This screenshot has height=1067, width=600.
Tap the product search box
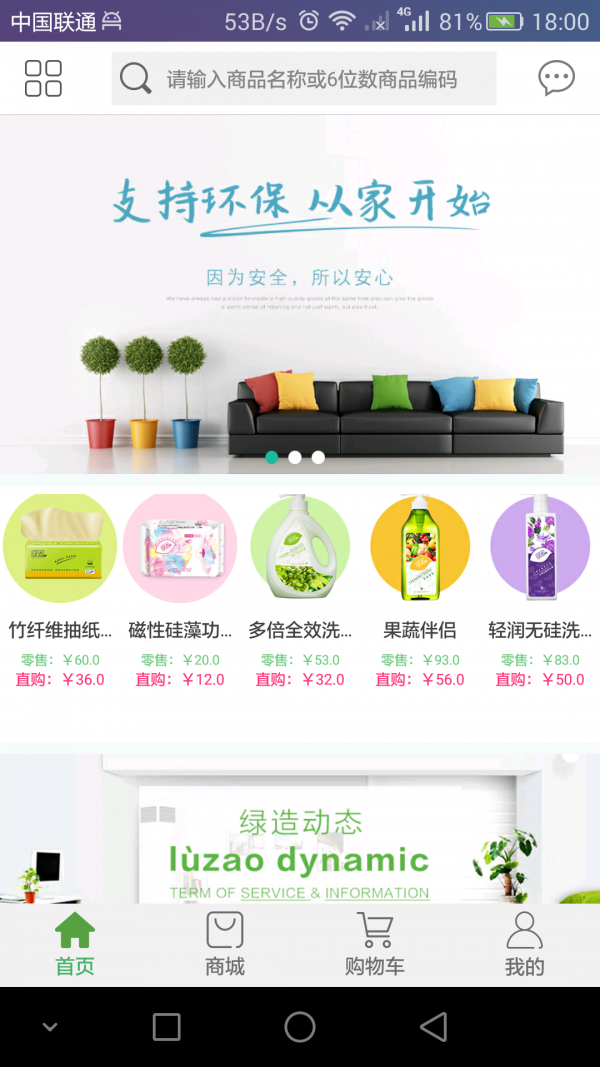pyautogui.click(x=304, y=79)
